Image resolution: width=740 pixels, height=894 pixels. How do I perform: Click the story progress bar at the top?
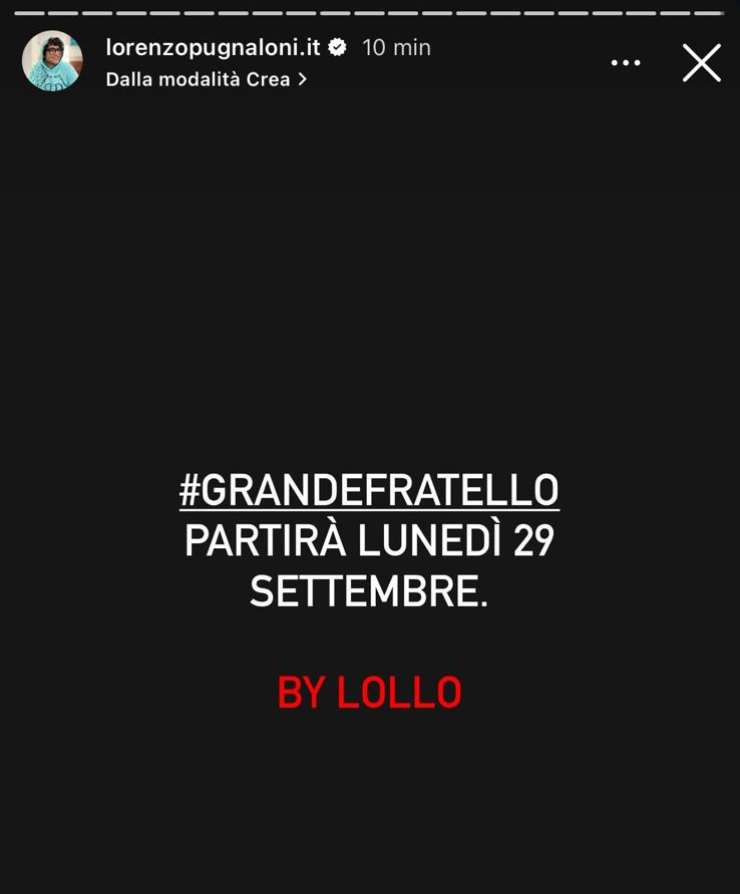point(370,13)
